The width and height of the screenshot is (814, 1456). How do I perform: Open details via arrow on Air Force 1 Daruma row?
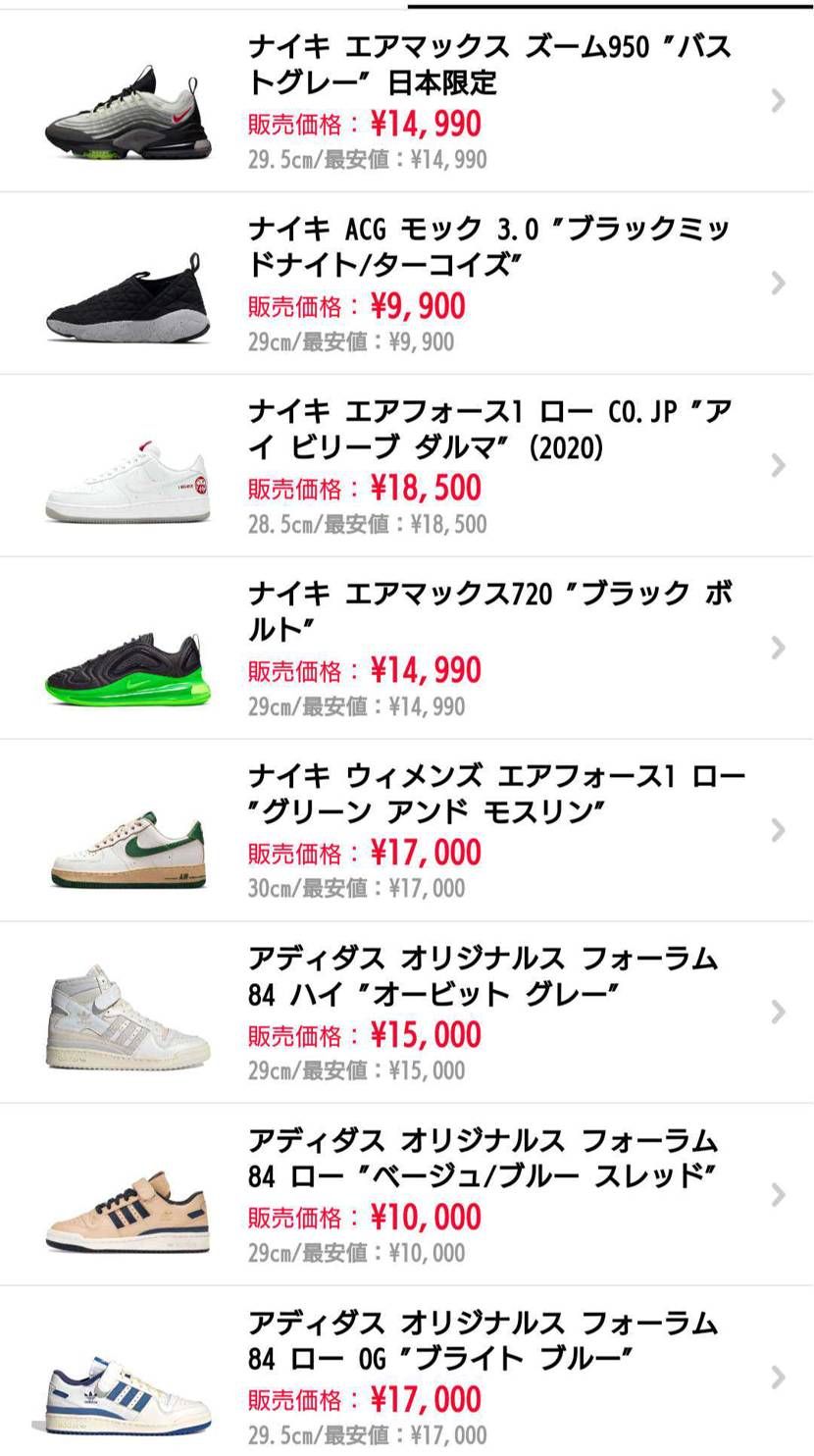pos(776,466)
